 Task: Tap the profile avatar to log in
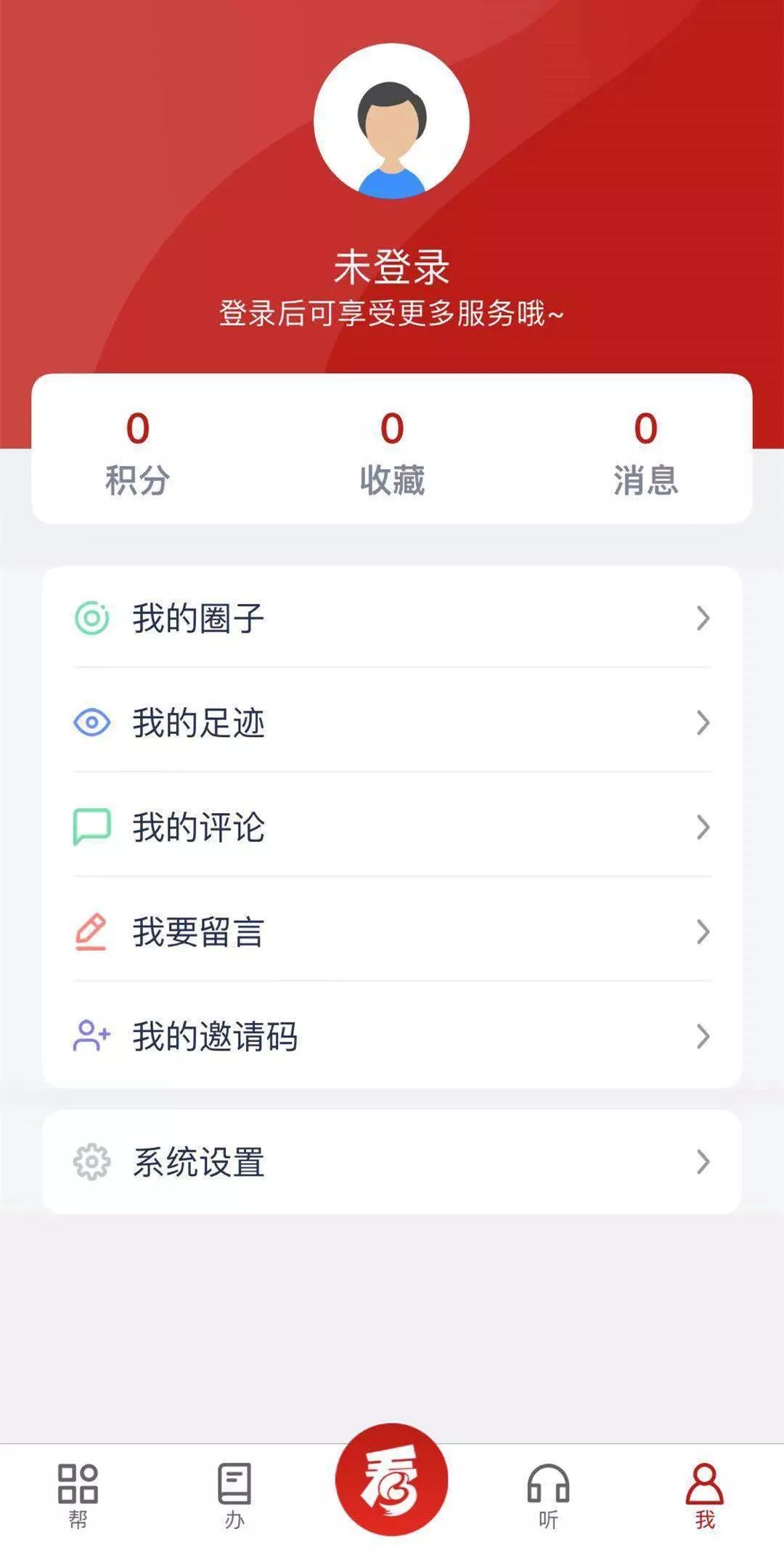[391, 121]
